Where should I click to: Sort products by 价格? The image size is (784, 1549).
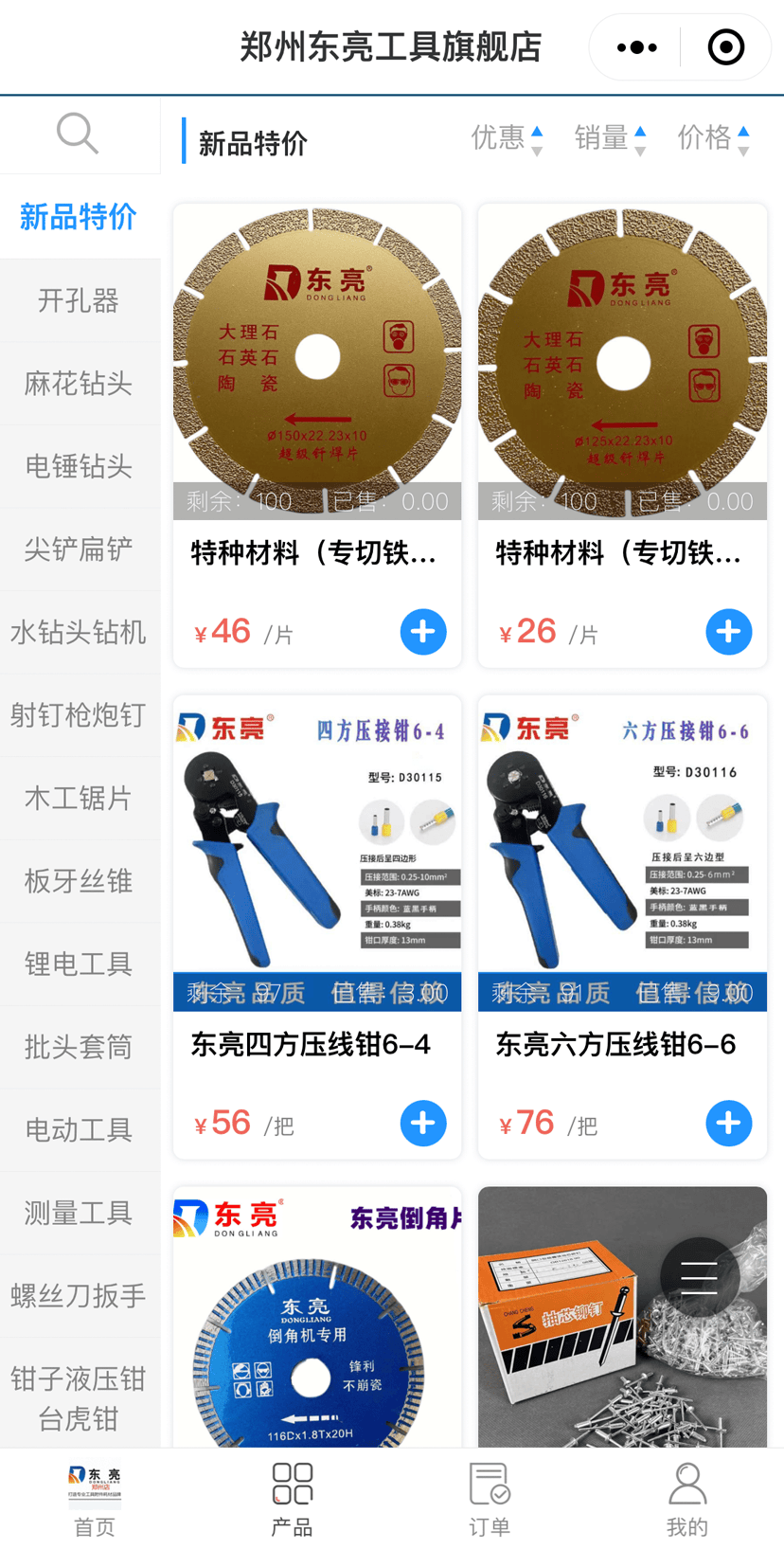point(713,138)
